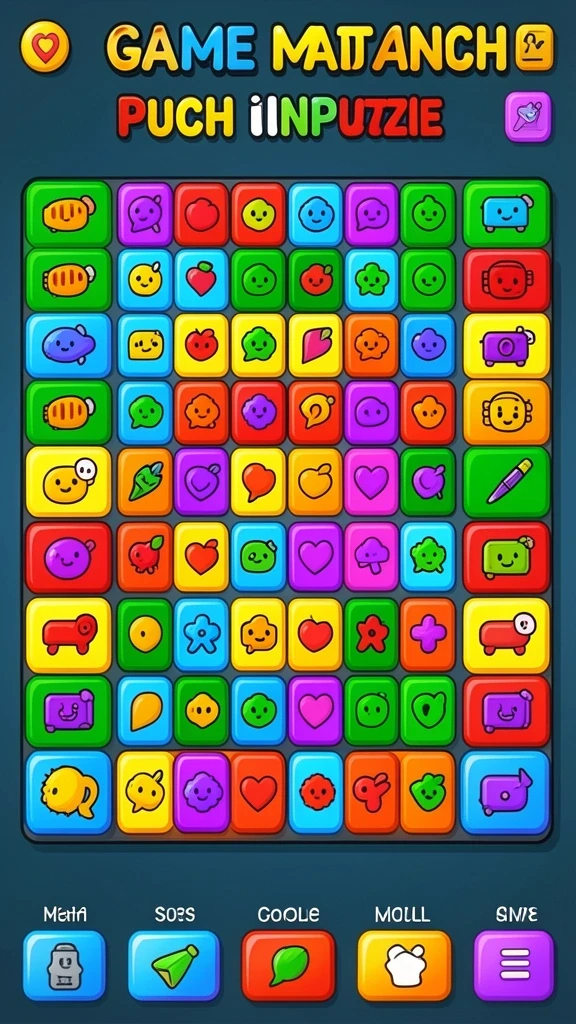The width and height of the screenshot is (576, 1024).
Task: Tap the orange Moill button
Action: [x=404, y=965]
